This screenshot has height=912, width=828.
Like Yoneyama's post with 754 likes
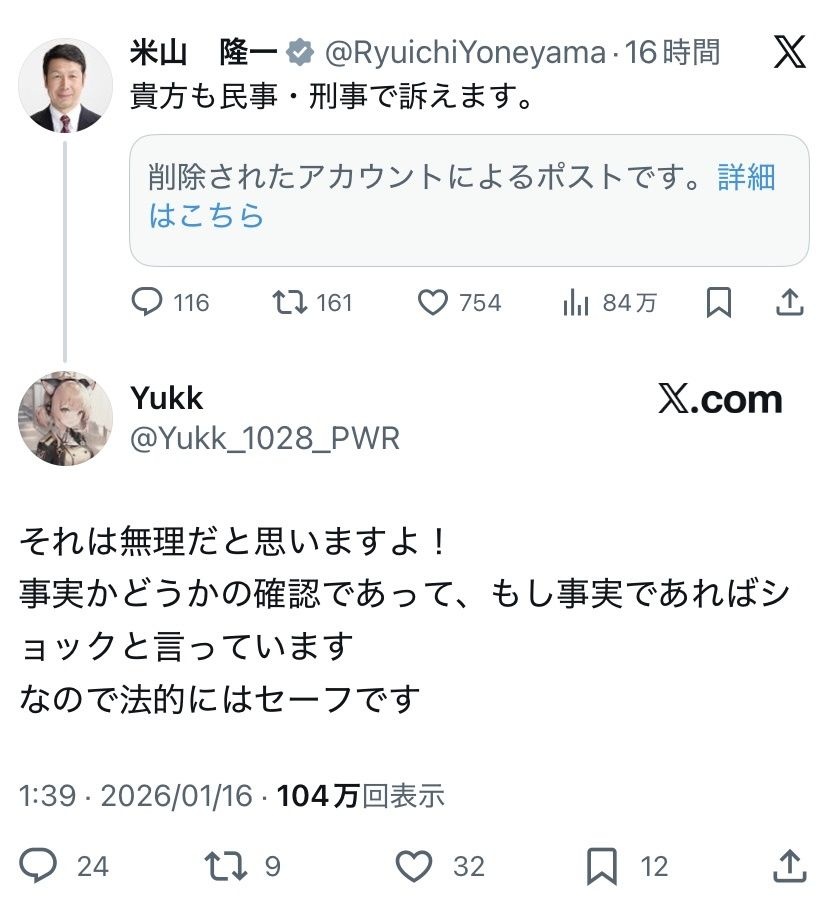432,303
